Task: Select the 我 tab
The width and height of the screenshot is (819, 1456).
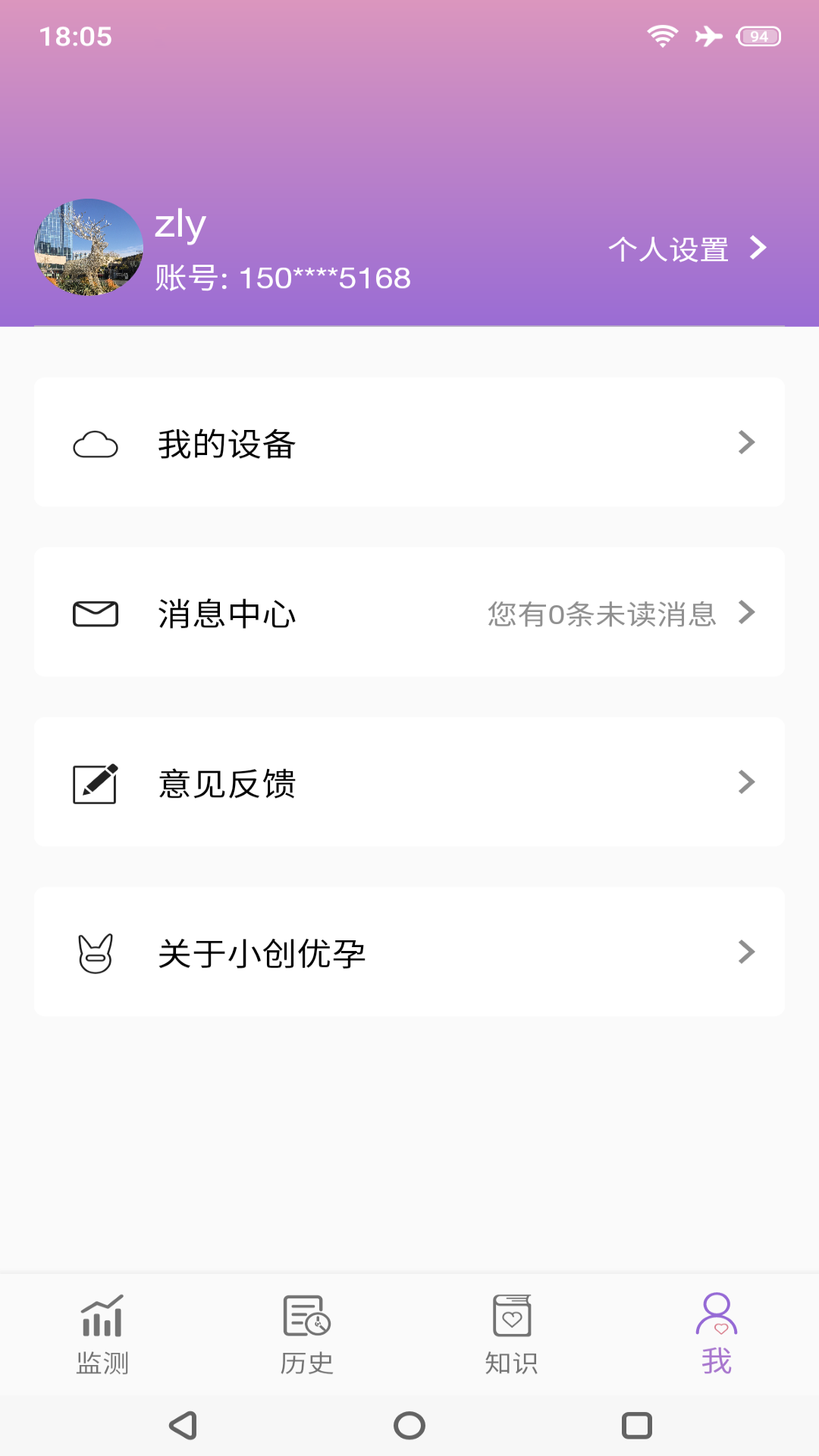Action: pyautogui.click(x=717, y=1335)
